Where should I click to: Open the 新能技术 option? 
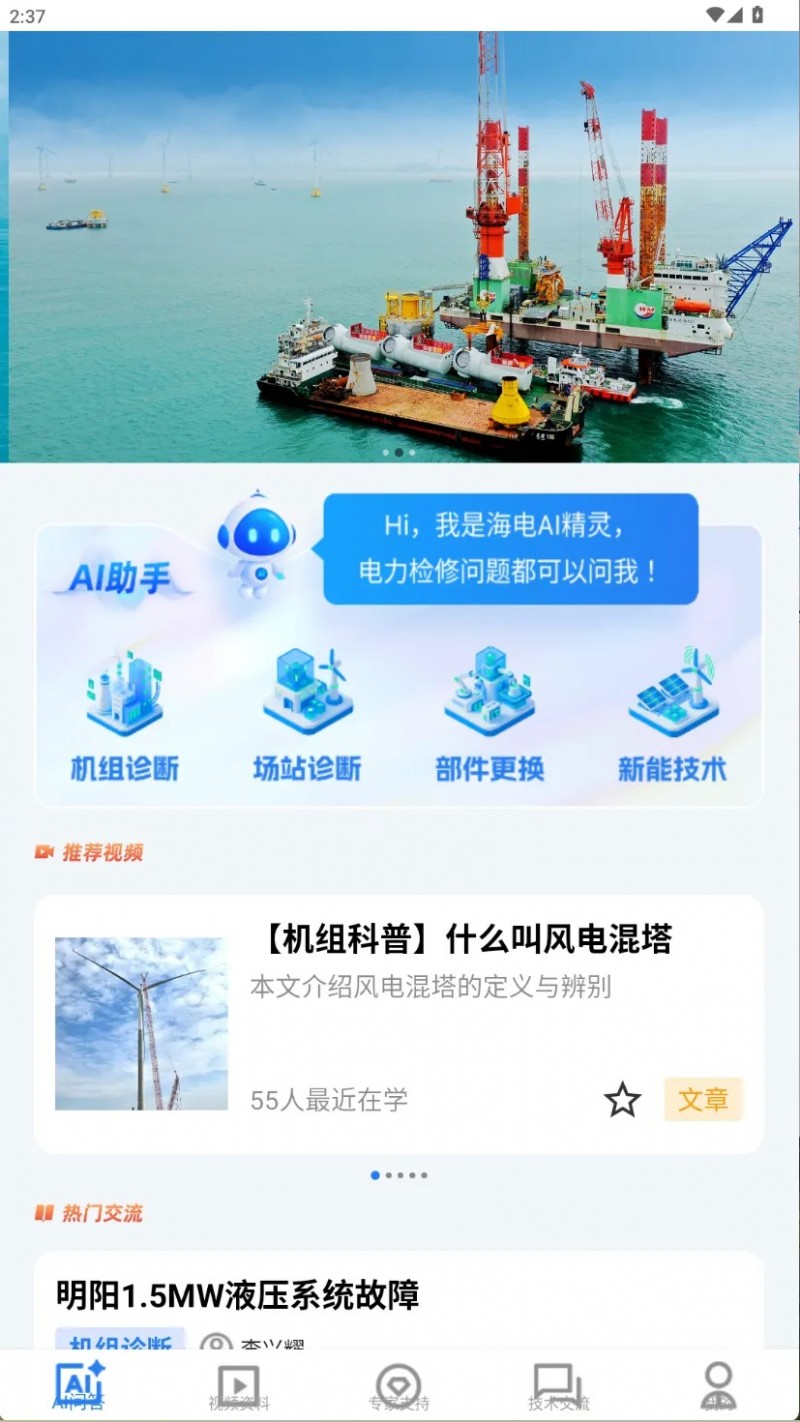click(x=672, y=715)
